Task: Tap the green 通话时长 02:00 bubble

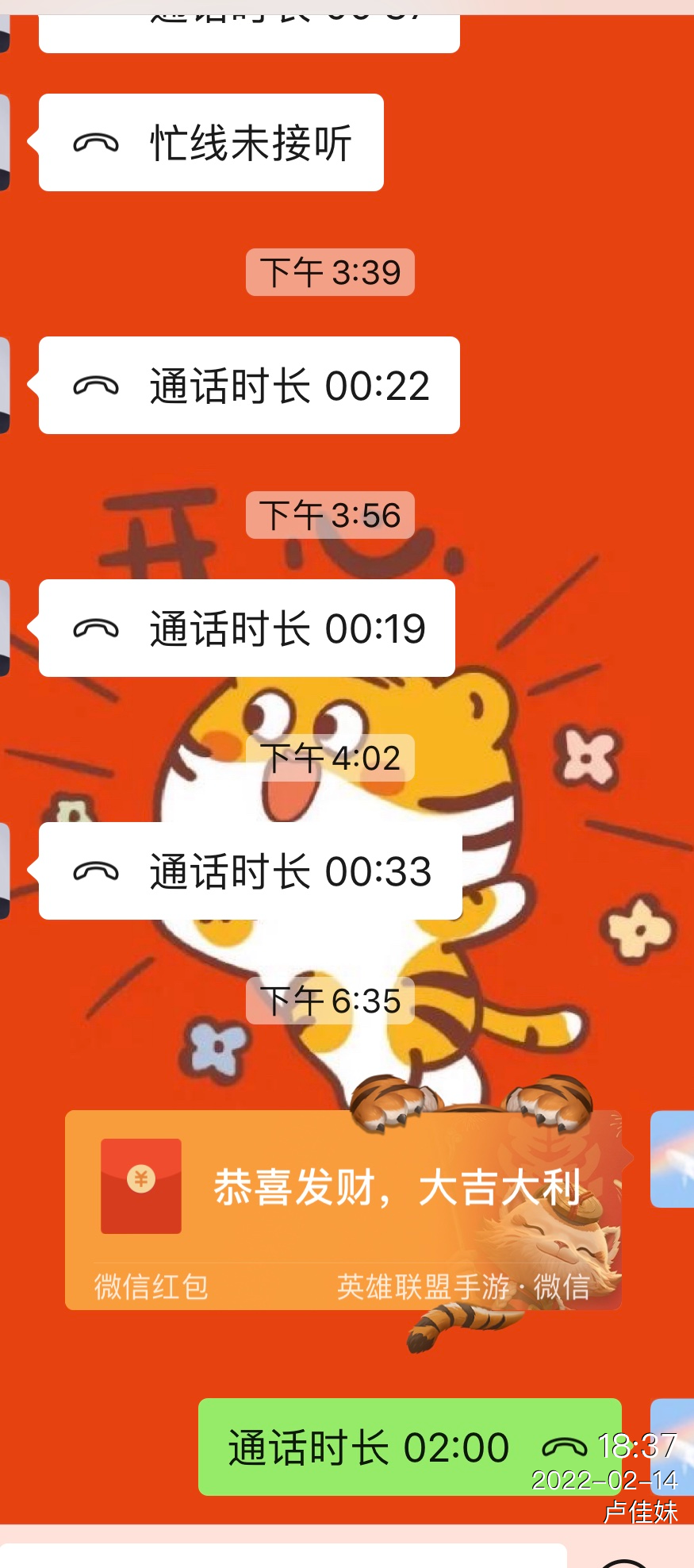Action: click(x=409, y=1447)
